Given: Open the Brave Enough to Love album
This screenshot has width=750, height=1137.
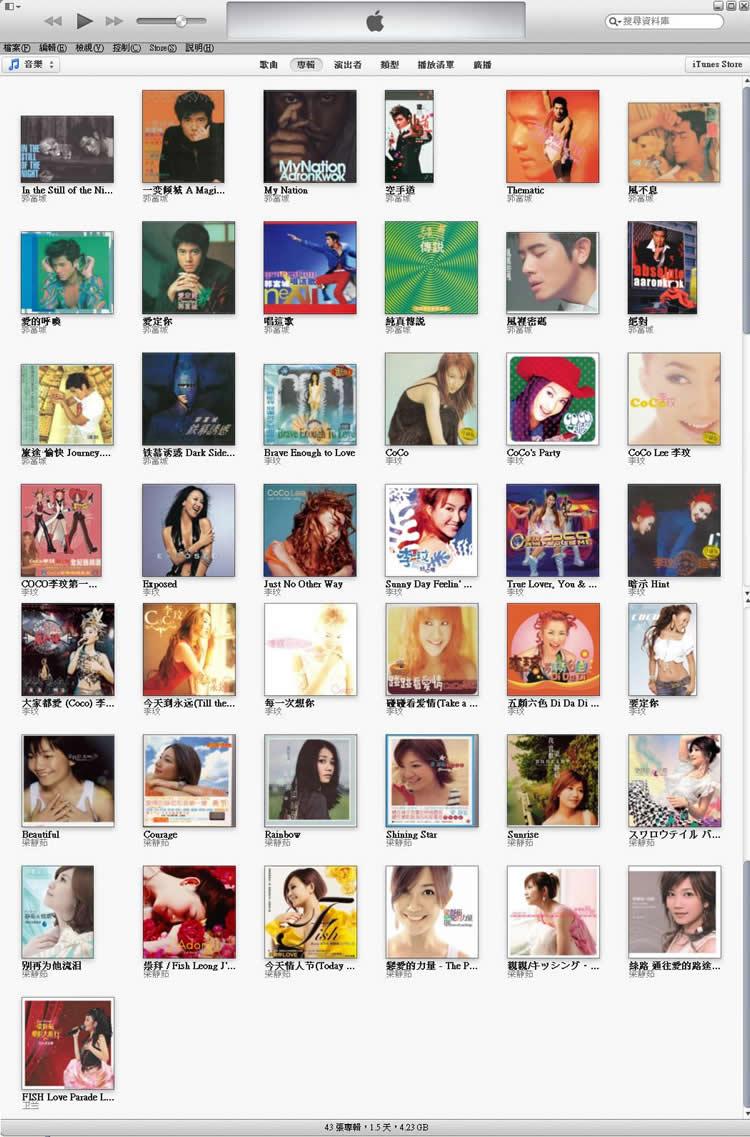Looking at the screenshot, I should [310, 404].
